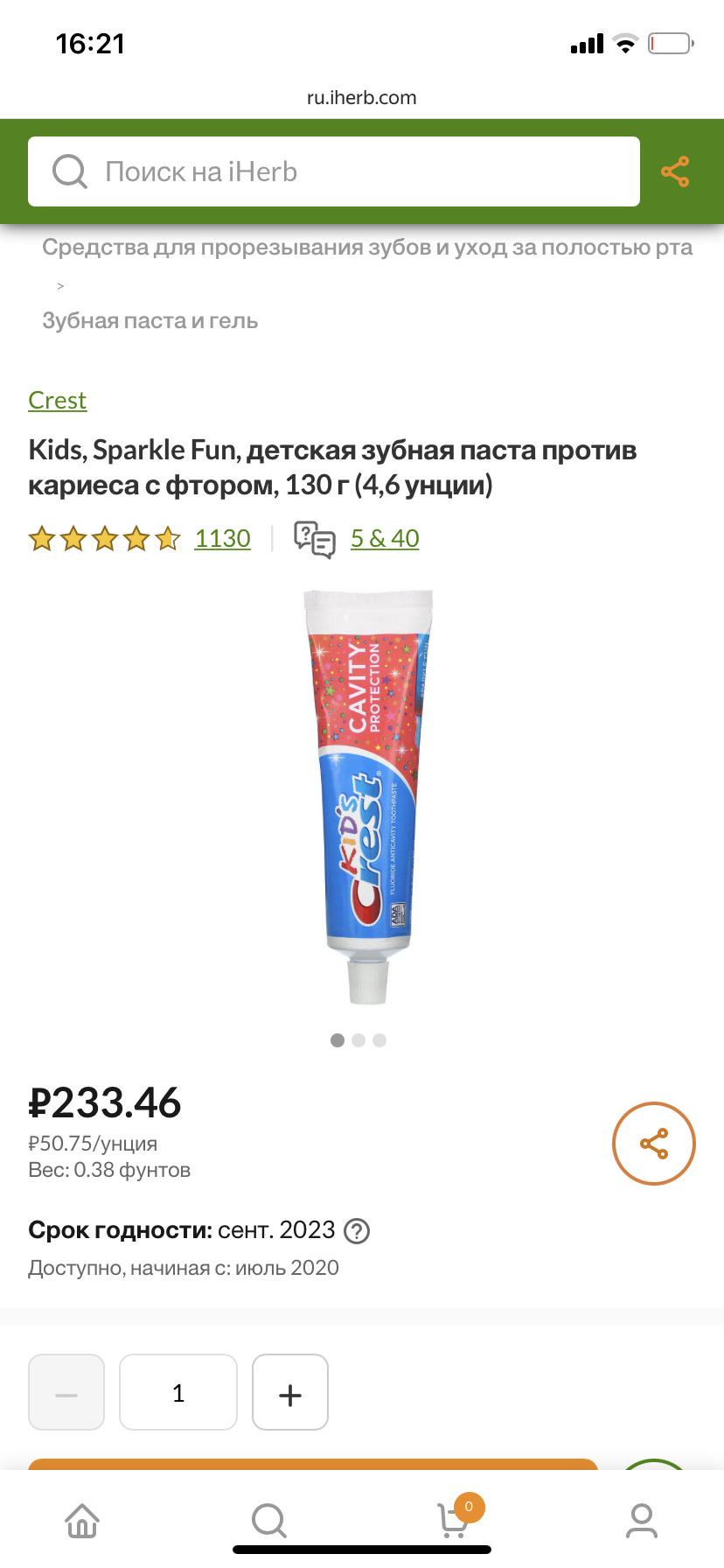Open the Crest brand link
The height and width of the screenshot is (1568, 724).
[x=57, y=400]
